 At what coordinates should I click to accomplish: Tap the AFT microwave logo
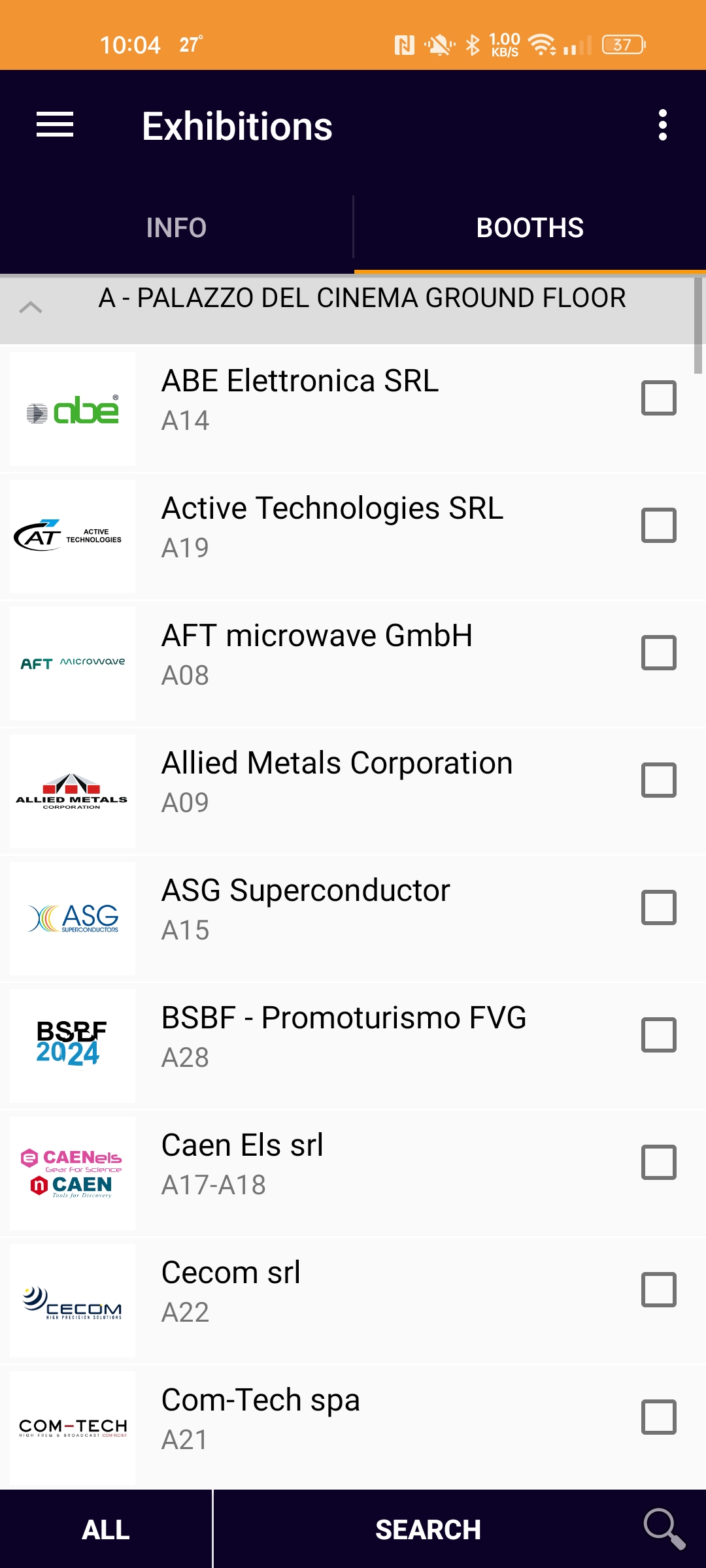click(72, 662)
